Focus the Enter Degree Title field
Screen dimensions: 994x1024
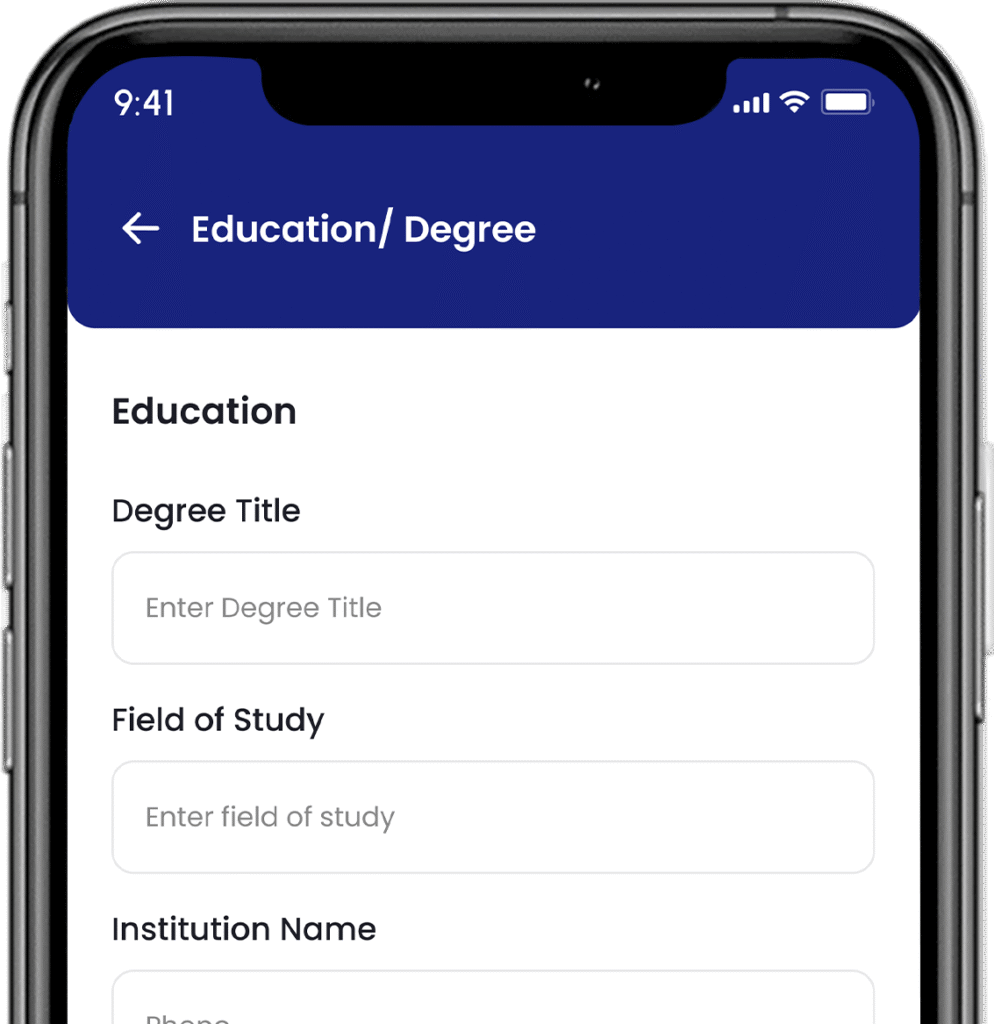(x=492, y=608)
